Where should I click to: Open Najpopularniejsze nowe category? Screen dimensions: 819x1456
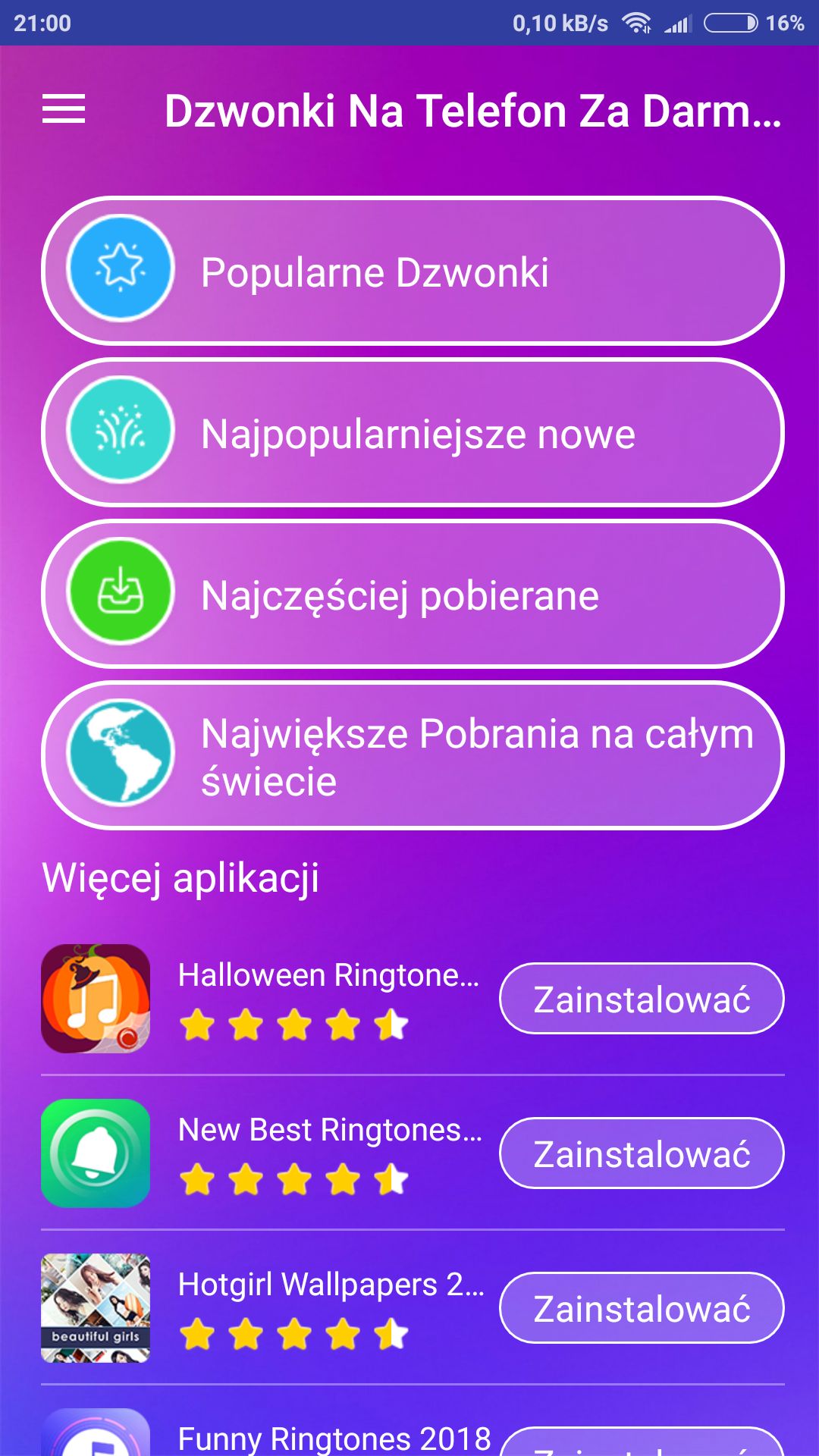(x=413, y=433)
